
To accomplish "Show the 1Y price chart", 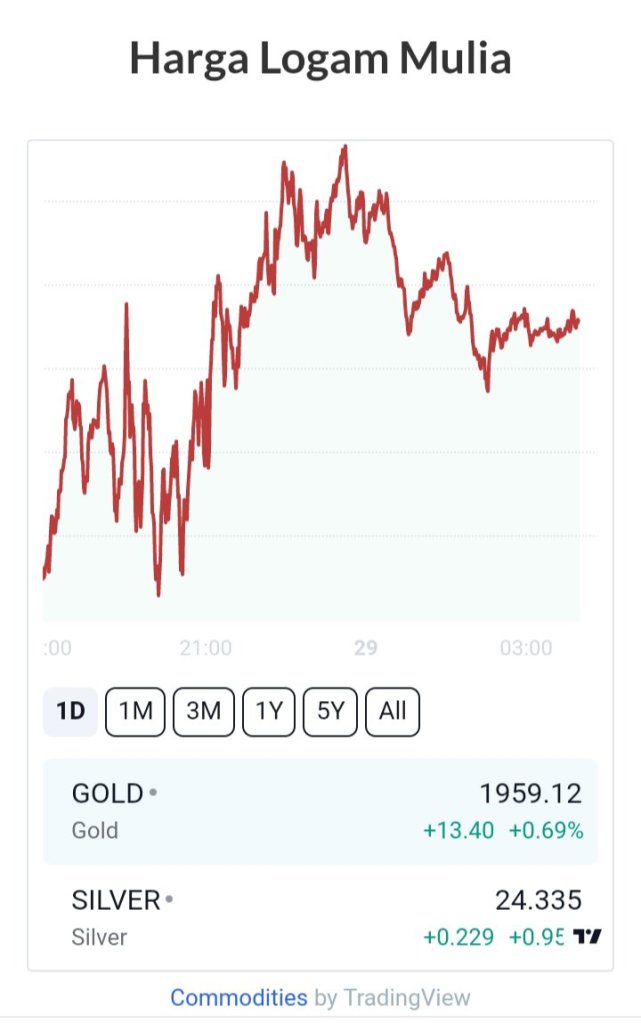I will (269, 711).
